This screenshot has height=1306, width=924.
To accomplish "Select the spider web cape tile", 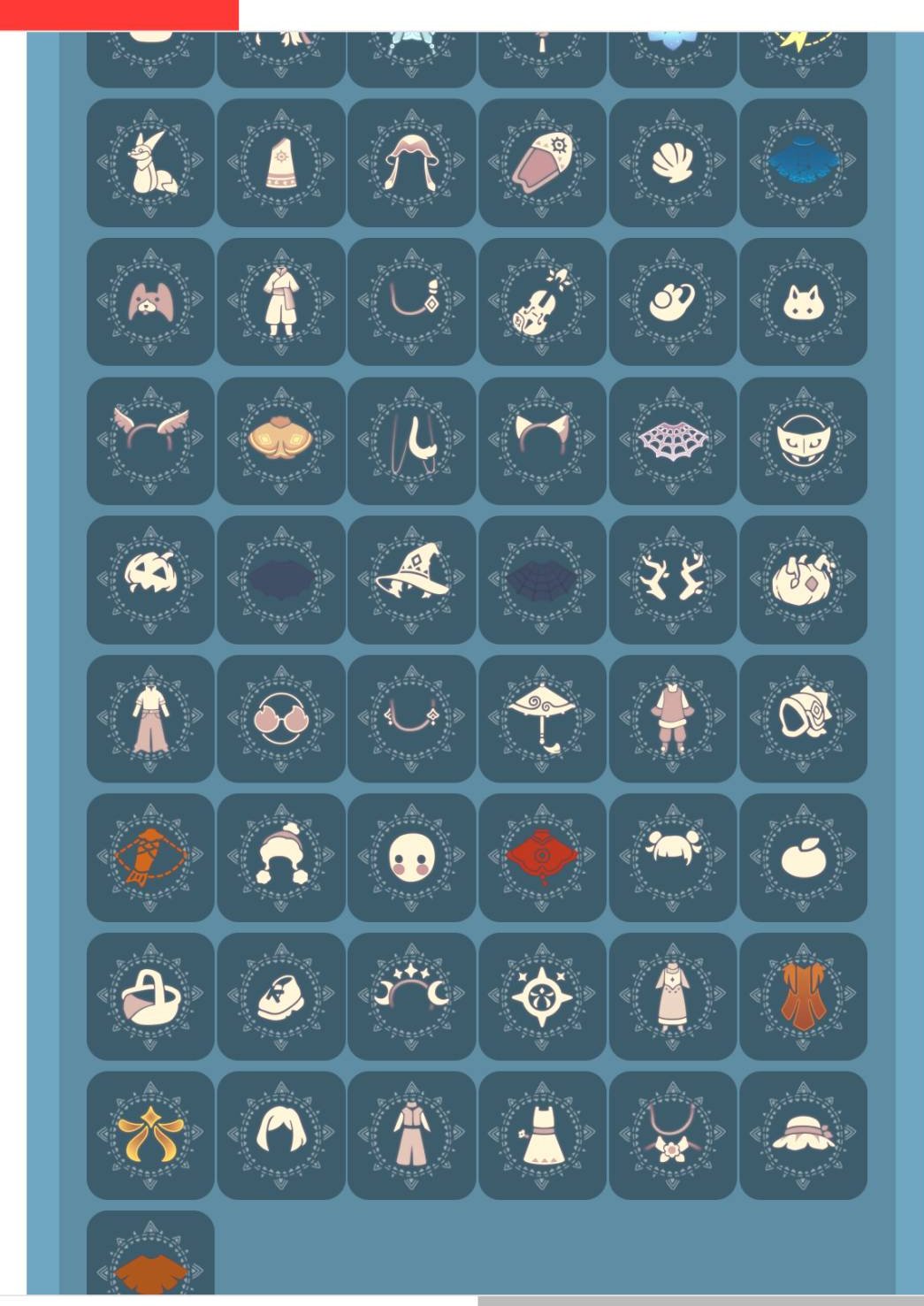I will tap(672, 440).
